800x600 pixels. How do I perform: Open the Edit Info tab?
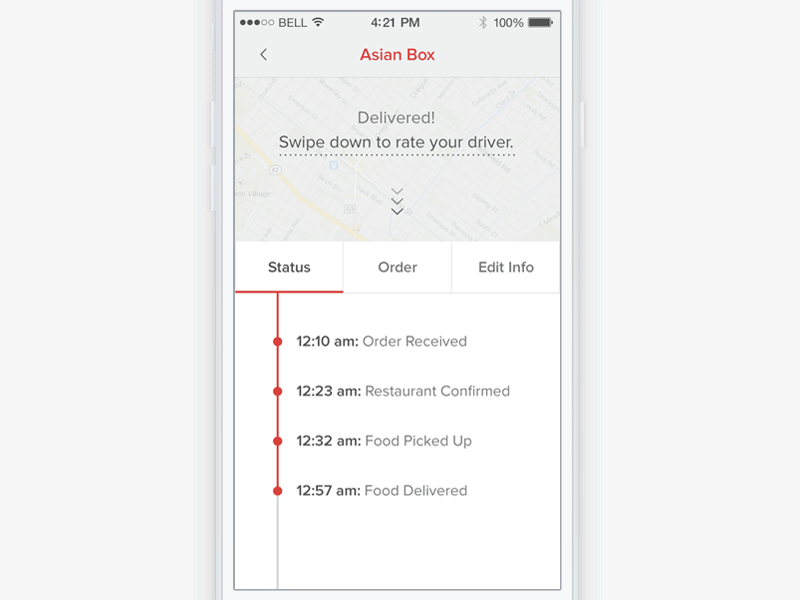[506, 267]
